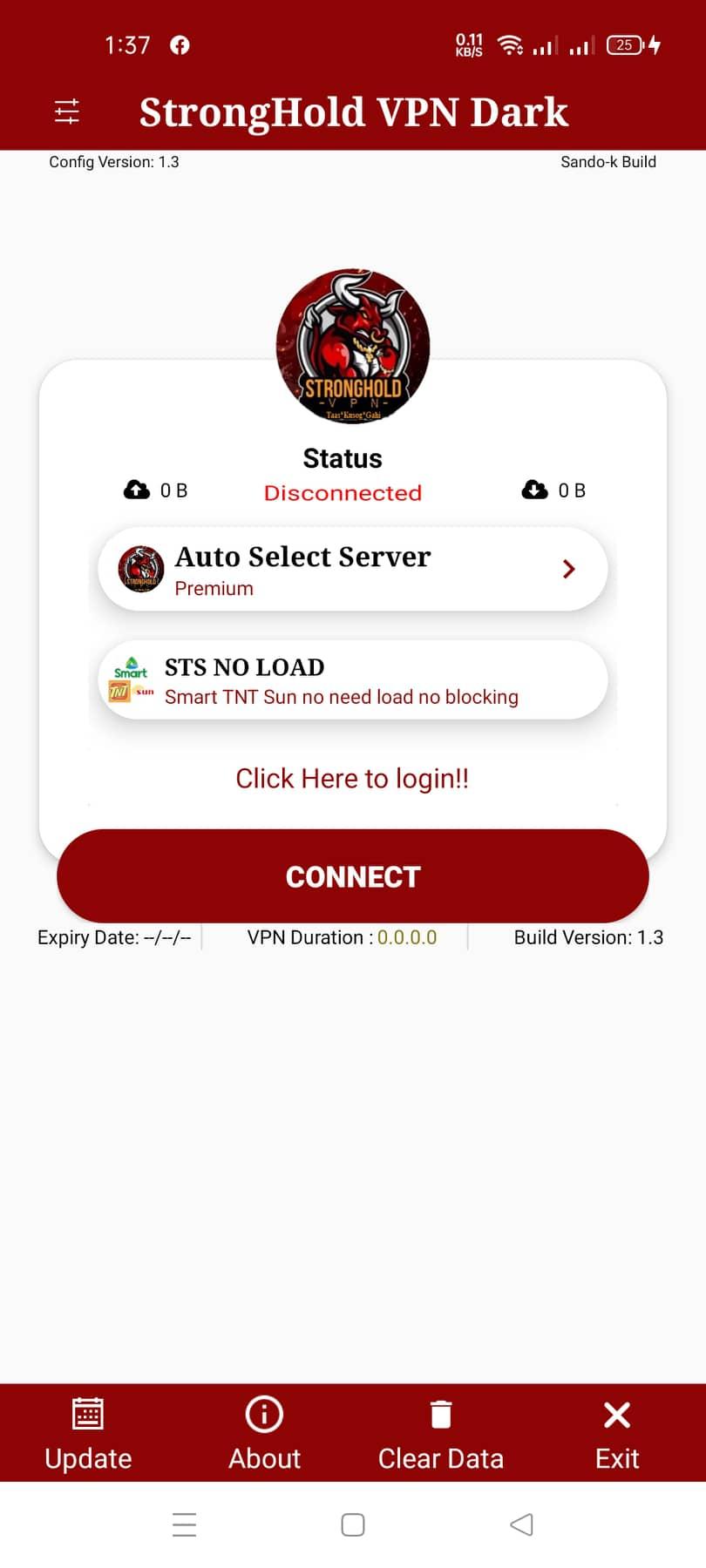Choose the STS NO LOAD network option
The height and width of the screenshot is (1568, 706).
[352, 680]
